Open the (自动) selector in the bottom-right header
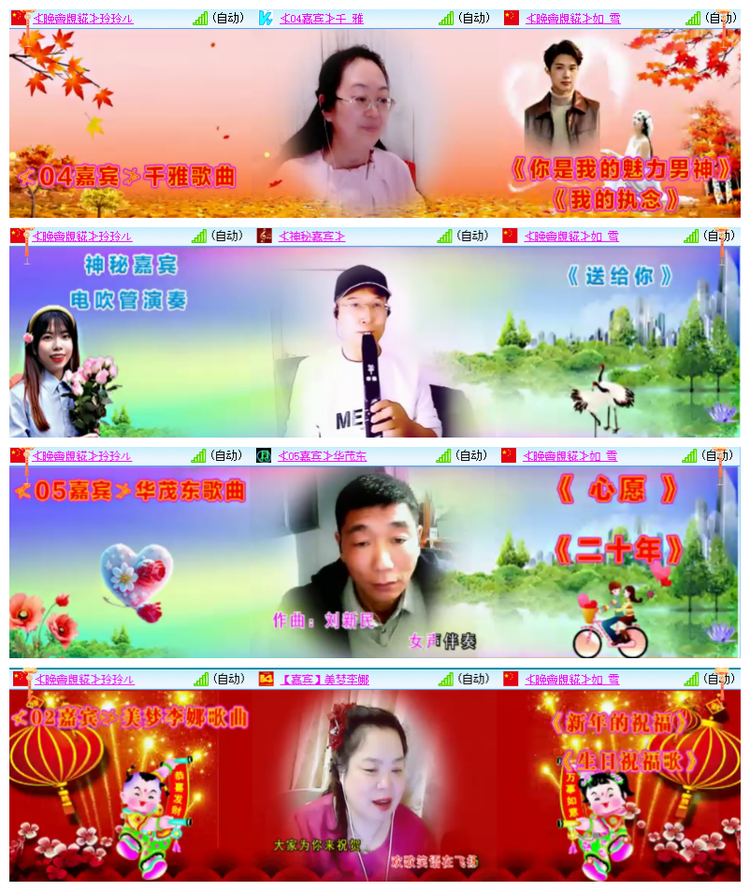The width and height of the screenshot is (750, 891). coord(718,678)
